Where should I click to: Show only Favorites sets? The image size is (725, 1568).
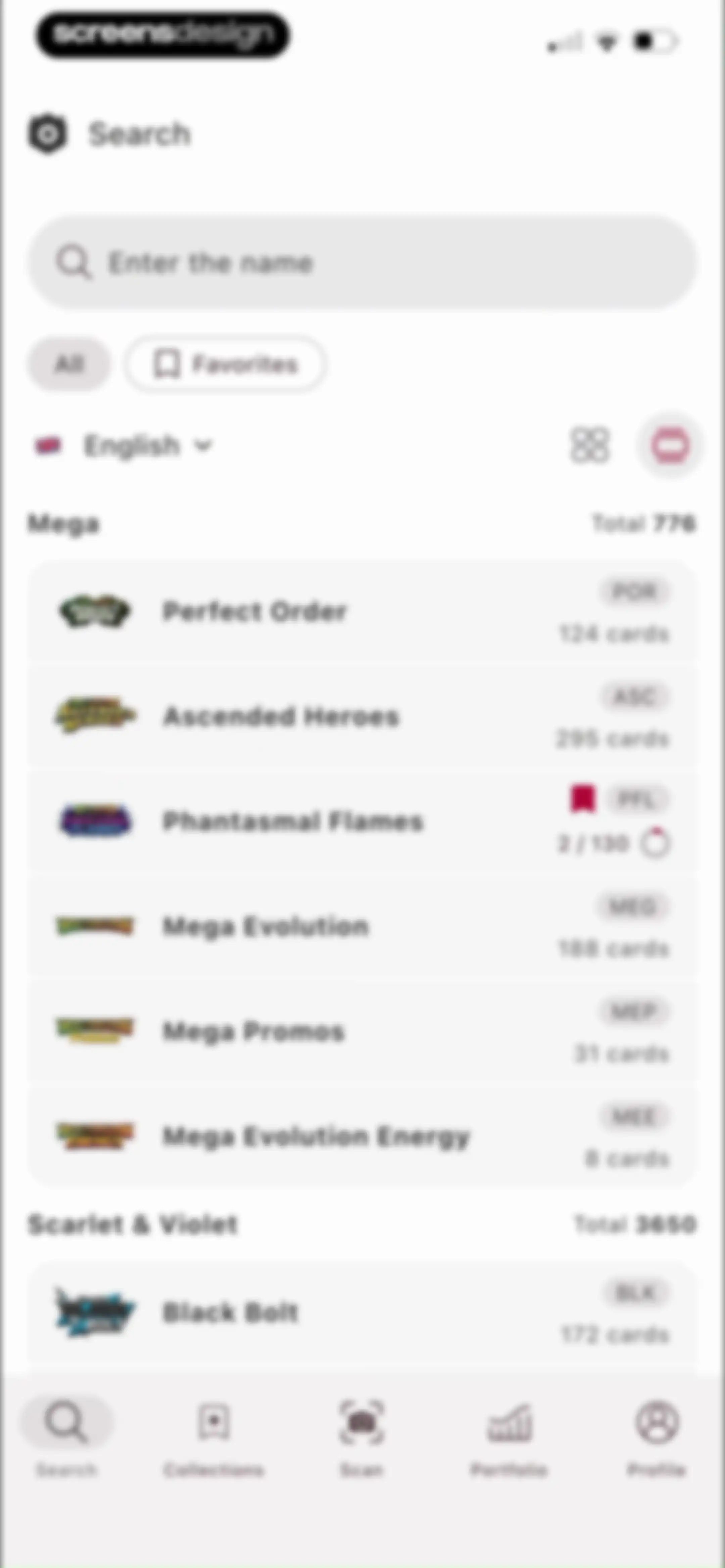pos(225,364)
